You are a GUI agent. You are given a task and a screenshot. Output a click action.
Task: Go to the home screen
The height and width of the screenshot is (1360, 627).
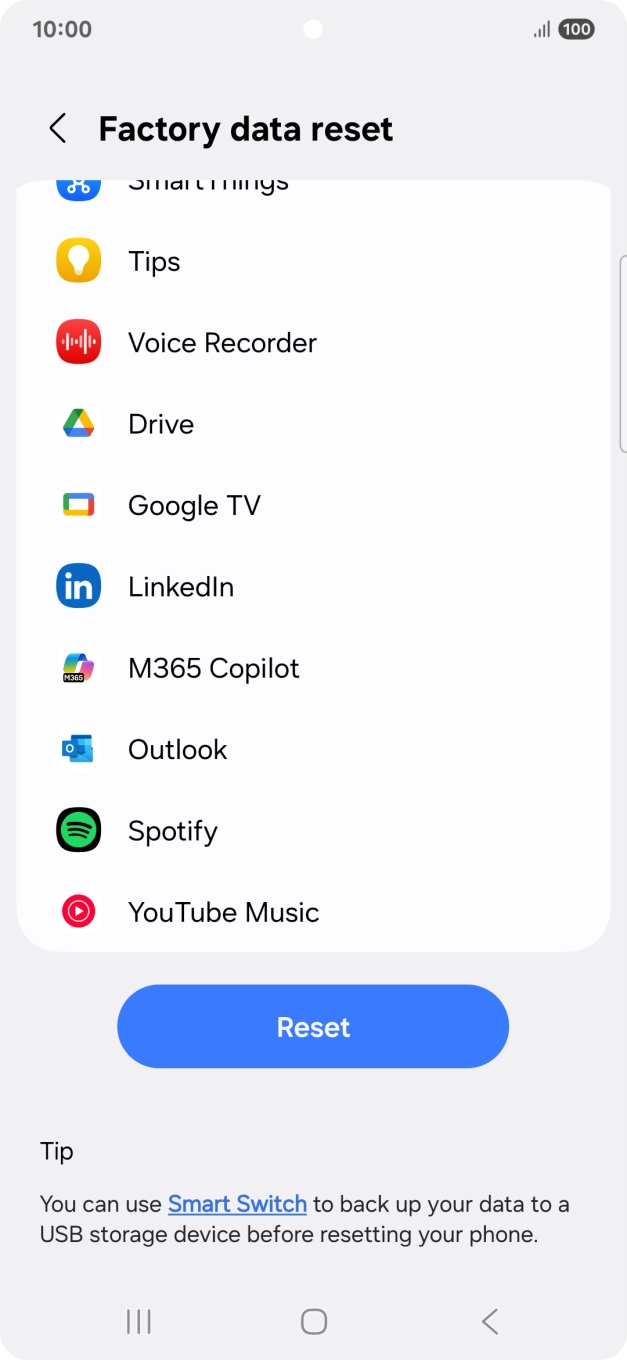[x=314, y=1322]
